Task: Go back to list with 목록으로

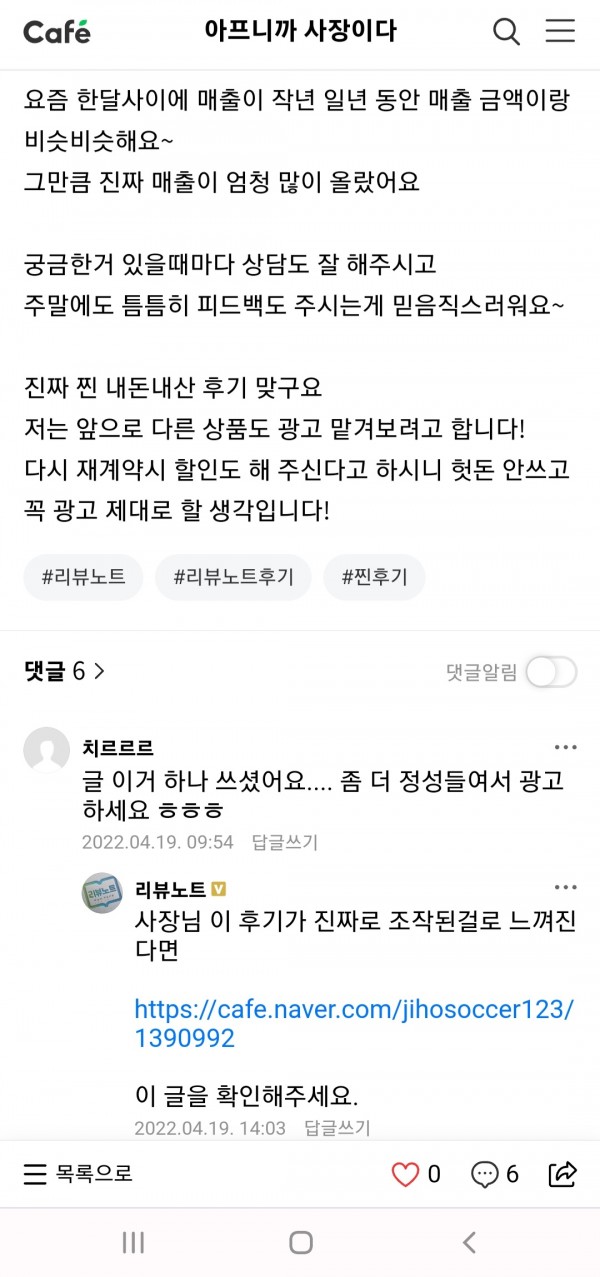Action: point(78,1174)
